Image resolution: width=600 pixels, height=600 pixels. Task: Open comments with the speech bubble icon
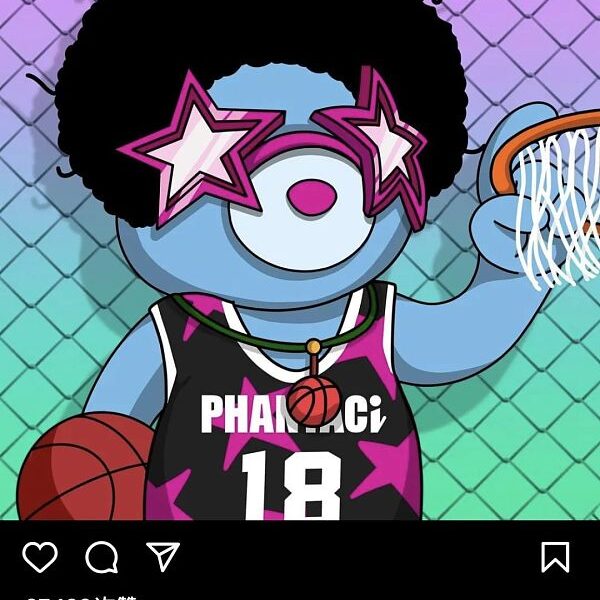101,557
